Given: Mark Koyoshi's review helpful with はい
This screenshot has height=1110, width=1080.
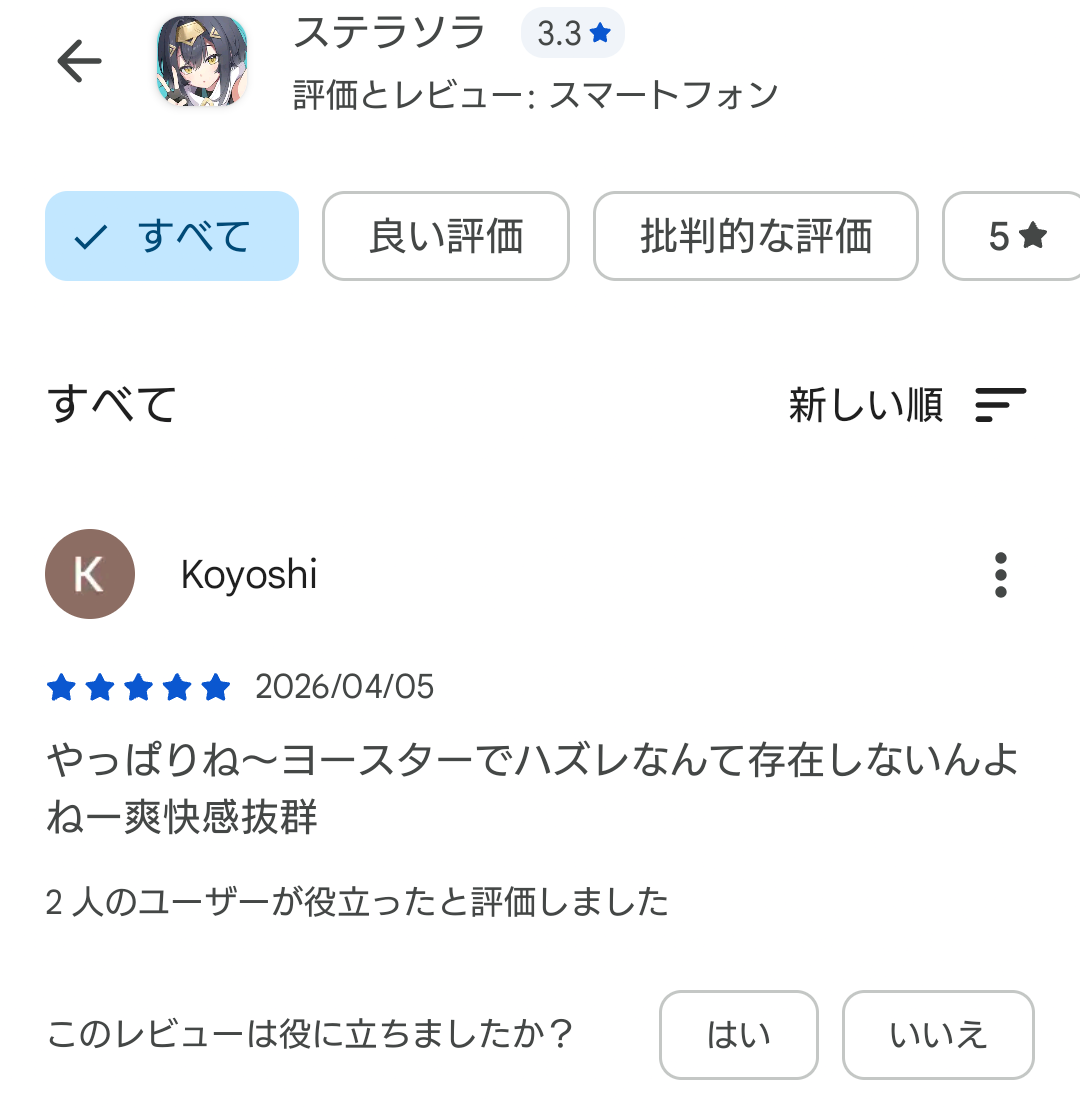Looking at the screenshot, I should [x=739, y=1035].
